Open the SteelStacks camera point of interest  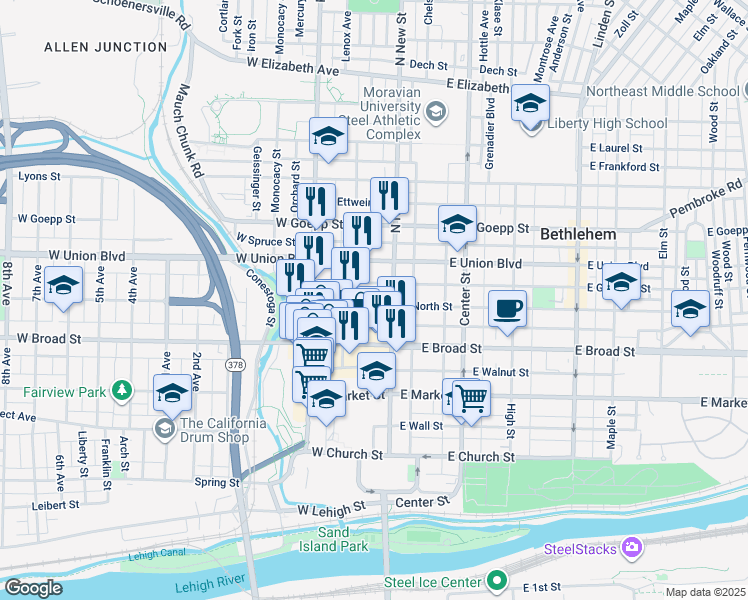(x=633, y=547)
